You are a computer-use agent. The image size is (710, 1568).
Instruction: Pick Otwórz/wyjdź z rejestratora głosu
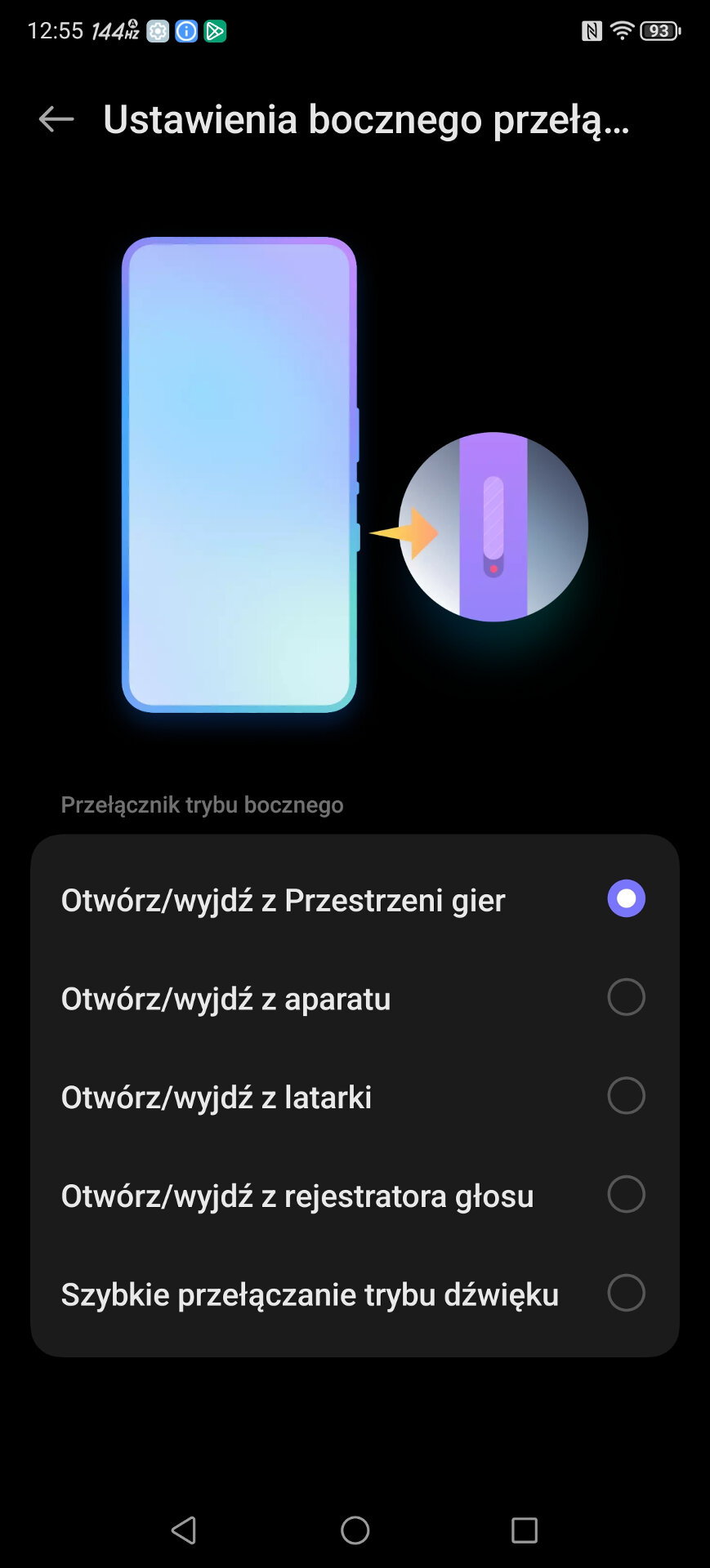[x=626, y=1195]
